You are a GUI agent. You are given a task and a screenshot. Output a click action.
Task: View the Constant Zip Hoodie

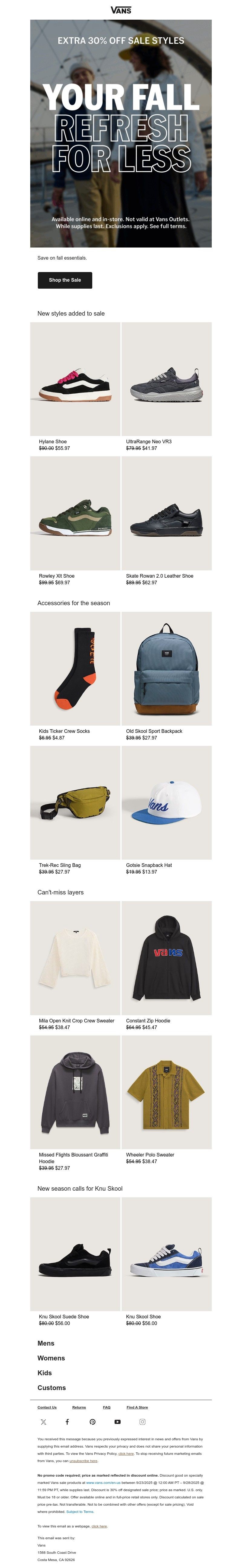pyautogui.click(x=166, y=957)
